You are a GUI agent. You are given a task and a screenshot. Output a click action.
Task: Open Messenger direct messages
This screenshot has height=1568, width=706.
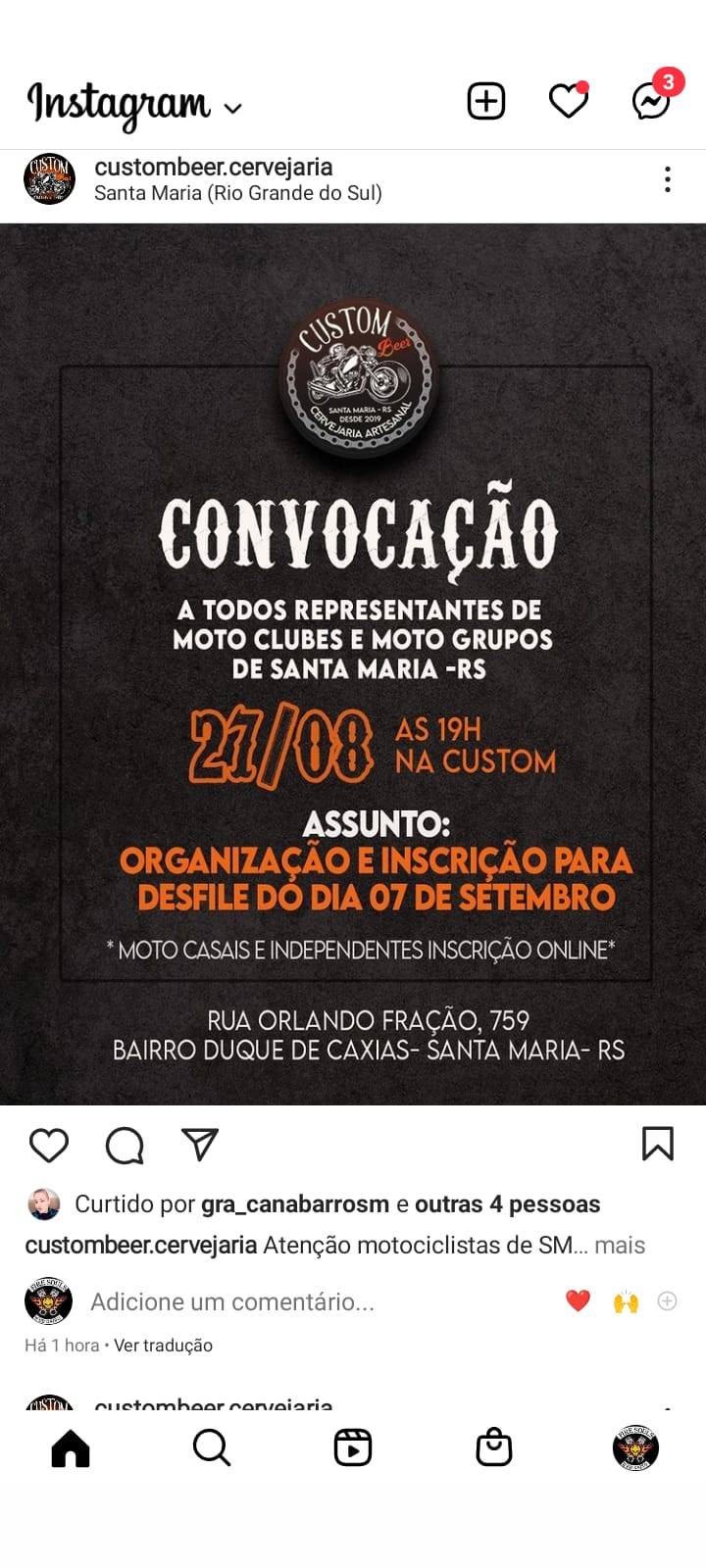click(652, 100)
